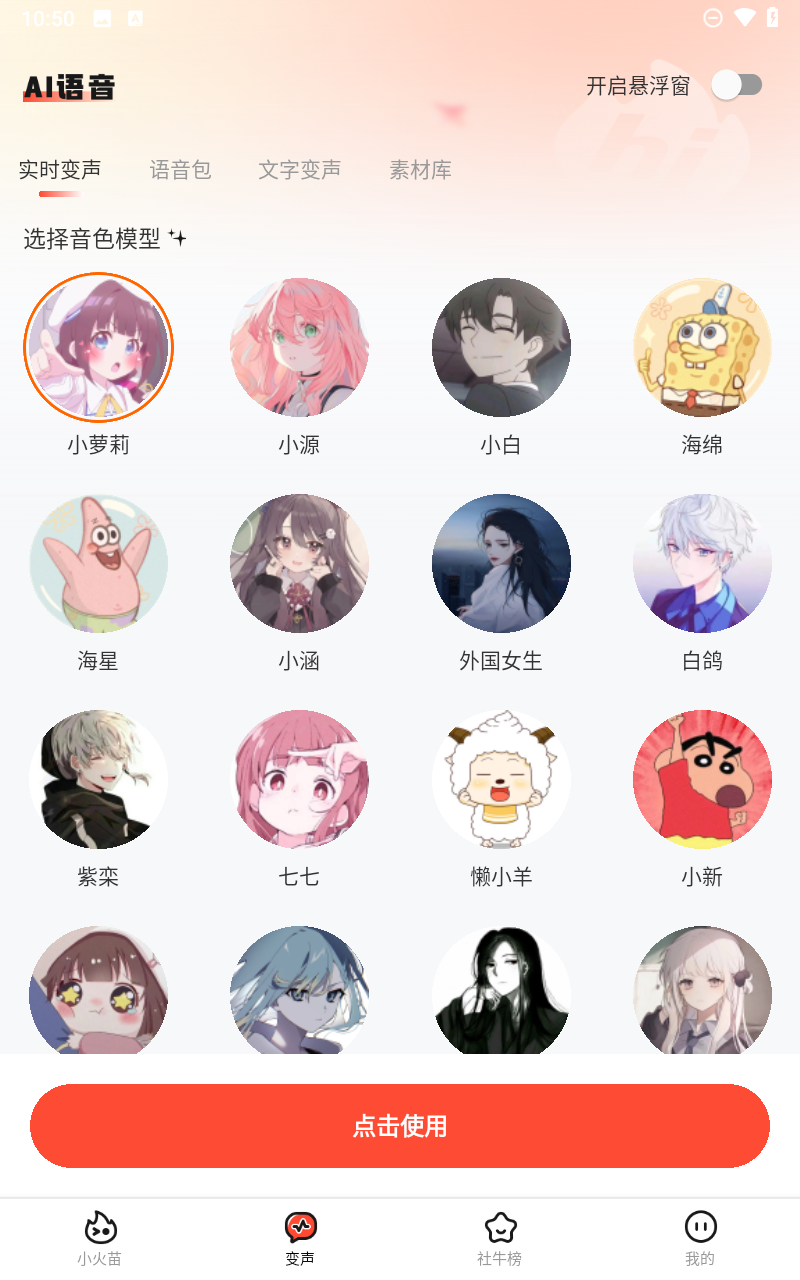Select the 小新 Shin-chan voice model
The width and height of the screenshot is (800, 1280).
pos(701,779)
